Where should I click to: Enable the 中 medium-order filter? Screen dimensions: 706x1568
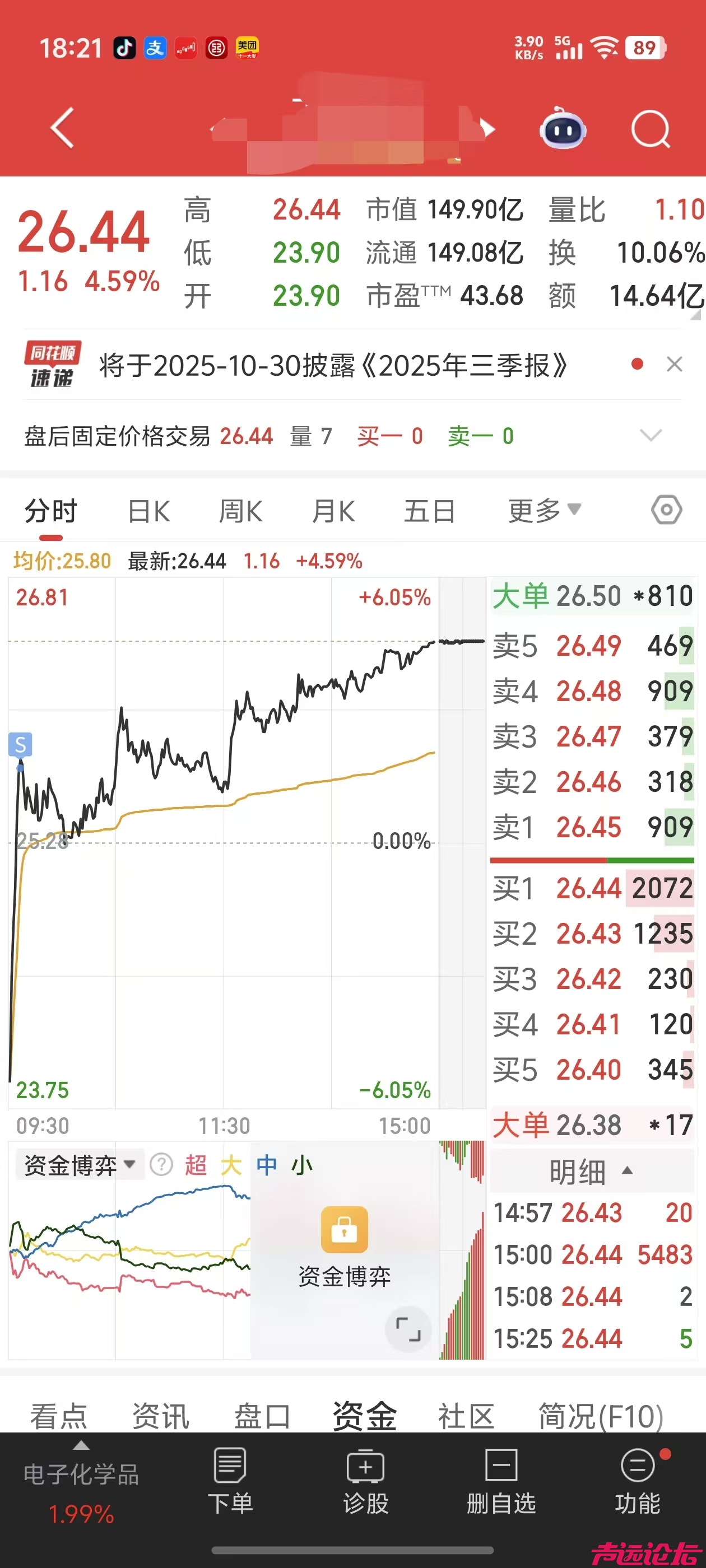pos(266,1163)
